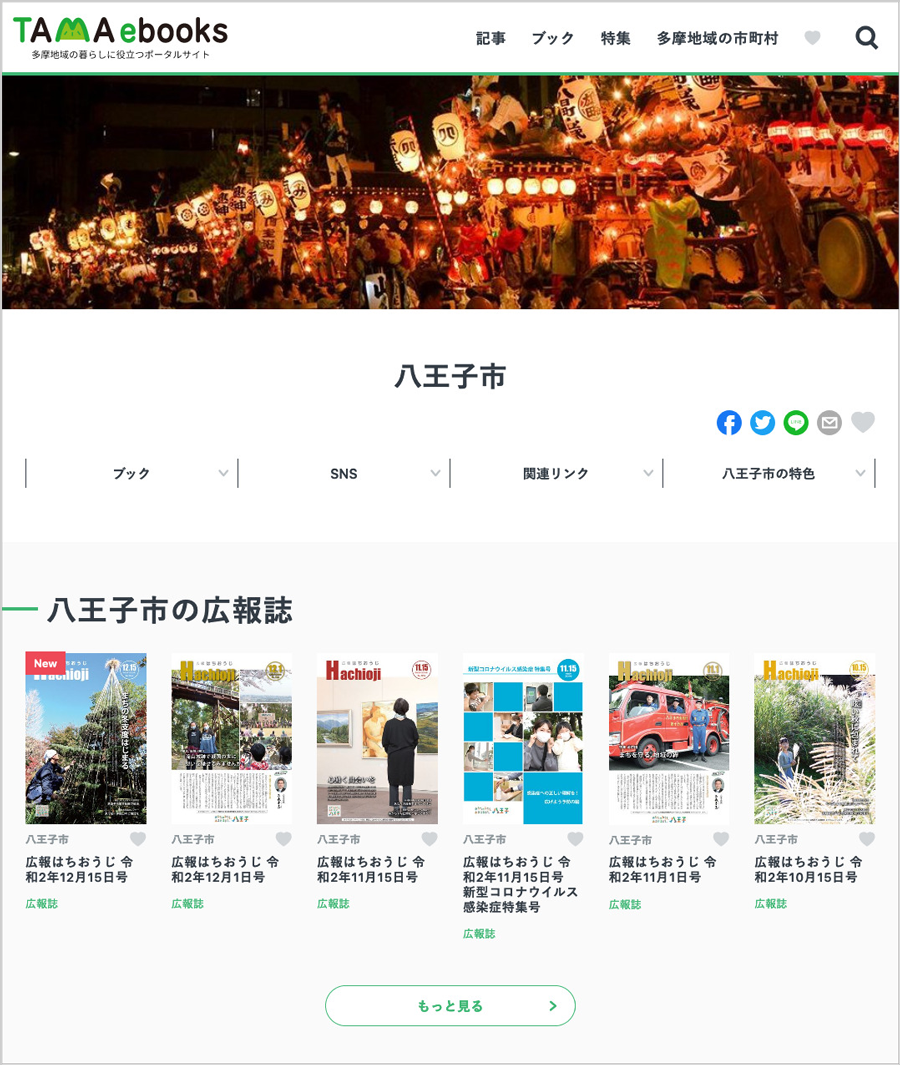This screenshot has height=1065, width=900.
Task: Tap the もっと見る button
Action: click(450, 1006)
